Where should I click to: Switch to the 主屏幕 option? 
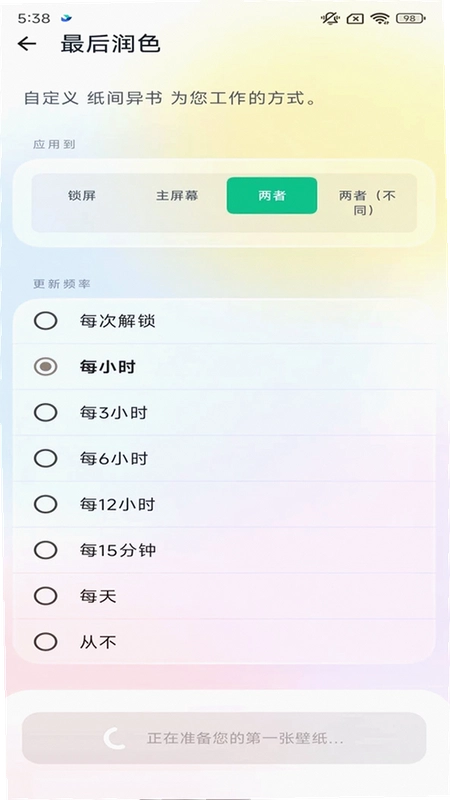pos(177,195)
